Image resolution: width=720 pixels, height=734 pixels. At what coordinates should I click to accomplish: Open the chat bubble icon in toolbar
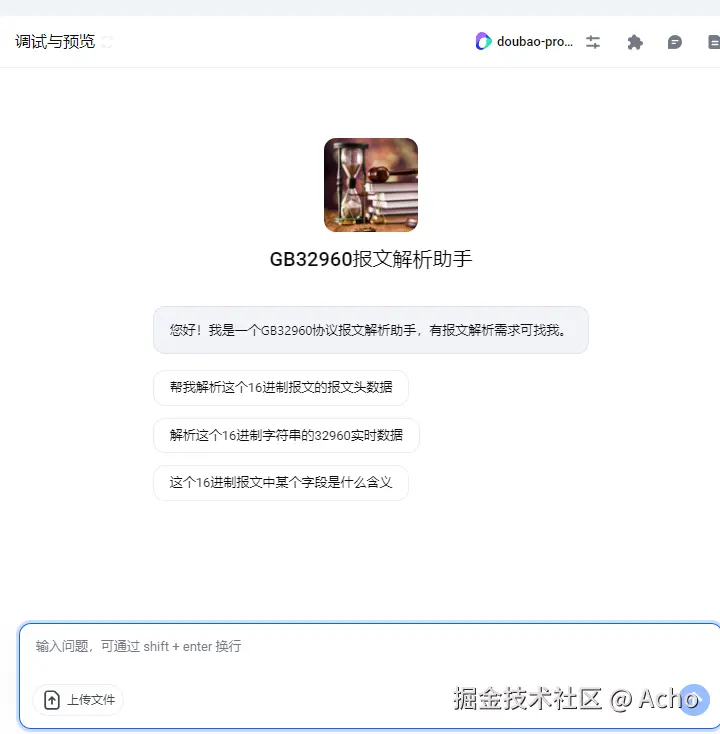[675, 42]
